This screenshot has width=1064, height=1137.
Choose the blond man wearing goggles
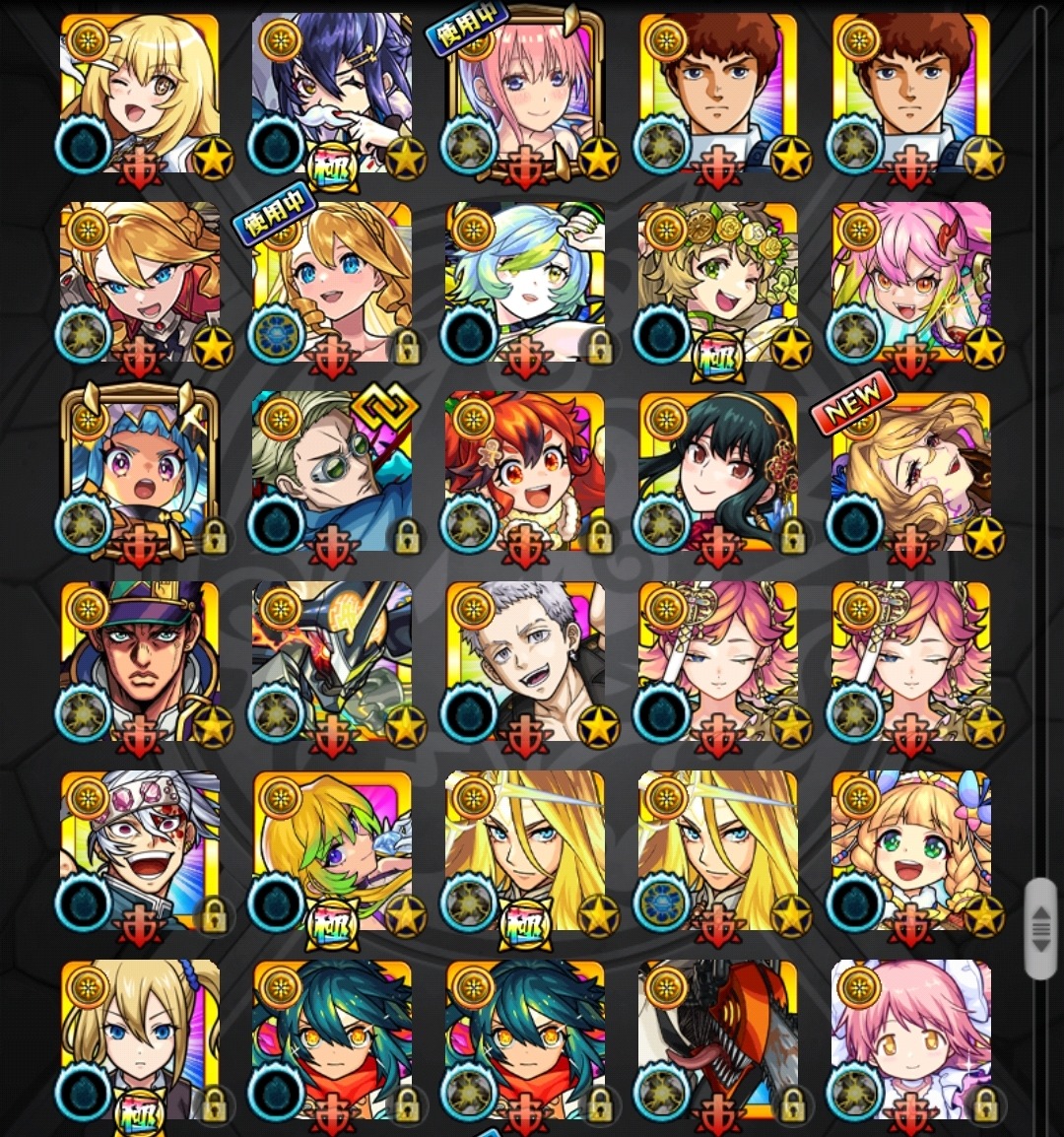[332, 473]
